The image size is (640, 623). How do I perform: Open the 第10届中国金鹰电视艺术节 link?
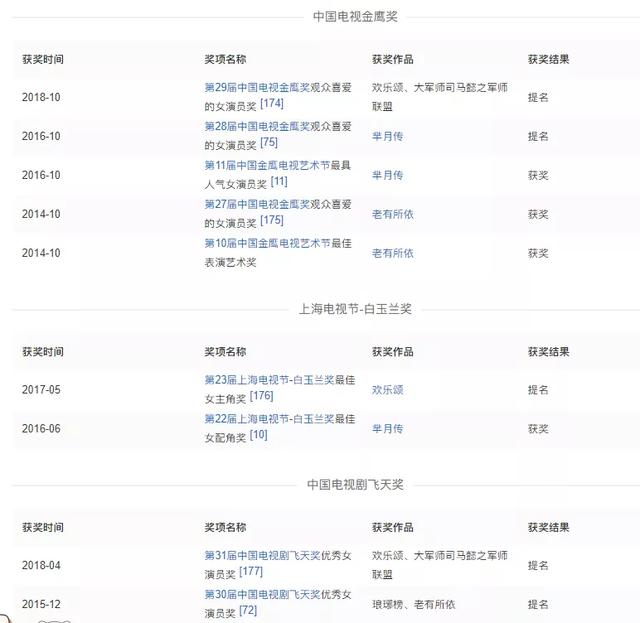tap(267, 243)
